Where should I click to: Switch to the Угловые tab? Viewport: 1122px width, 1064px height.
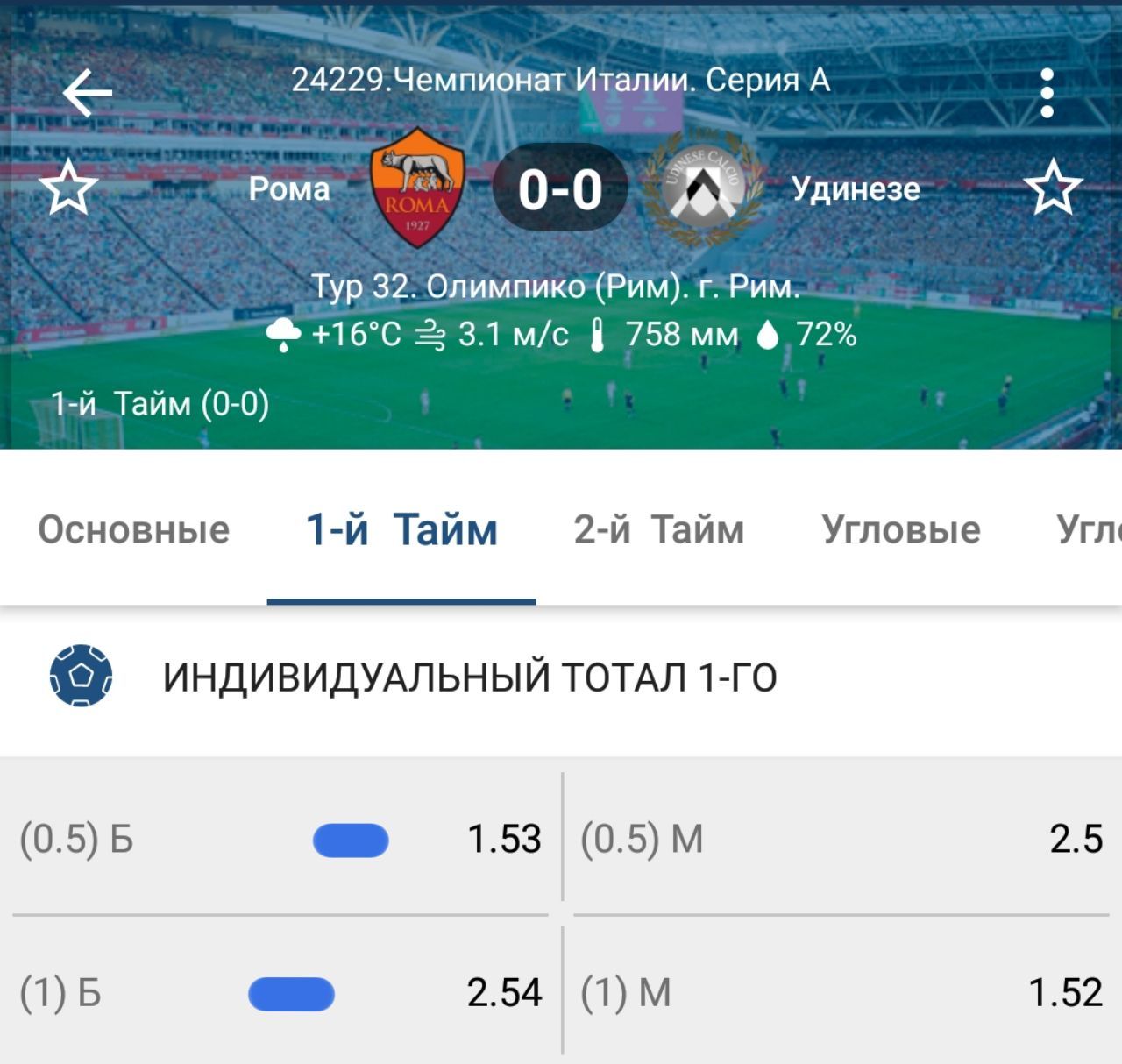[x=900, y=530]
